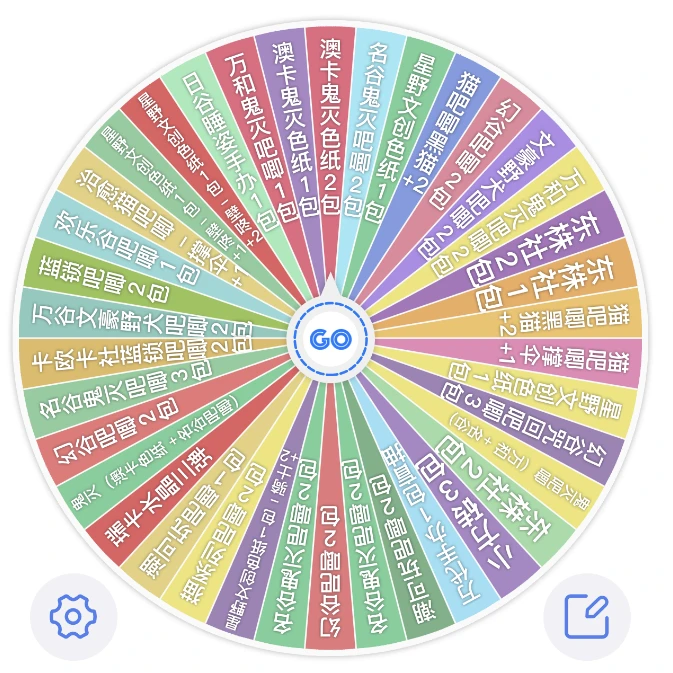Tap the GO button to spin wheel
This screenshot has width=673, height=673.
(329, 340)
